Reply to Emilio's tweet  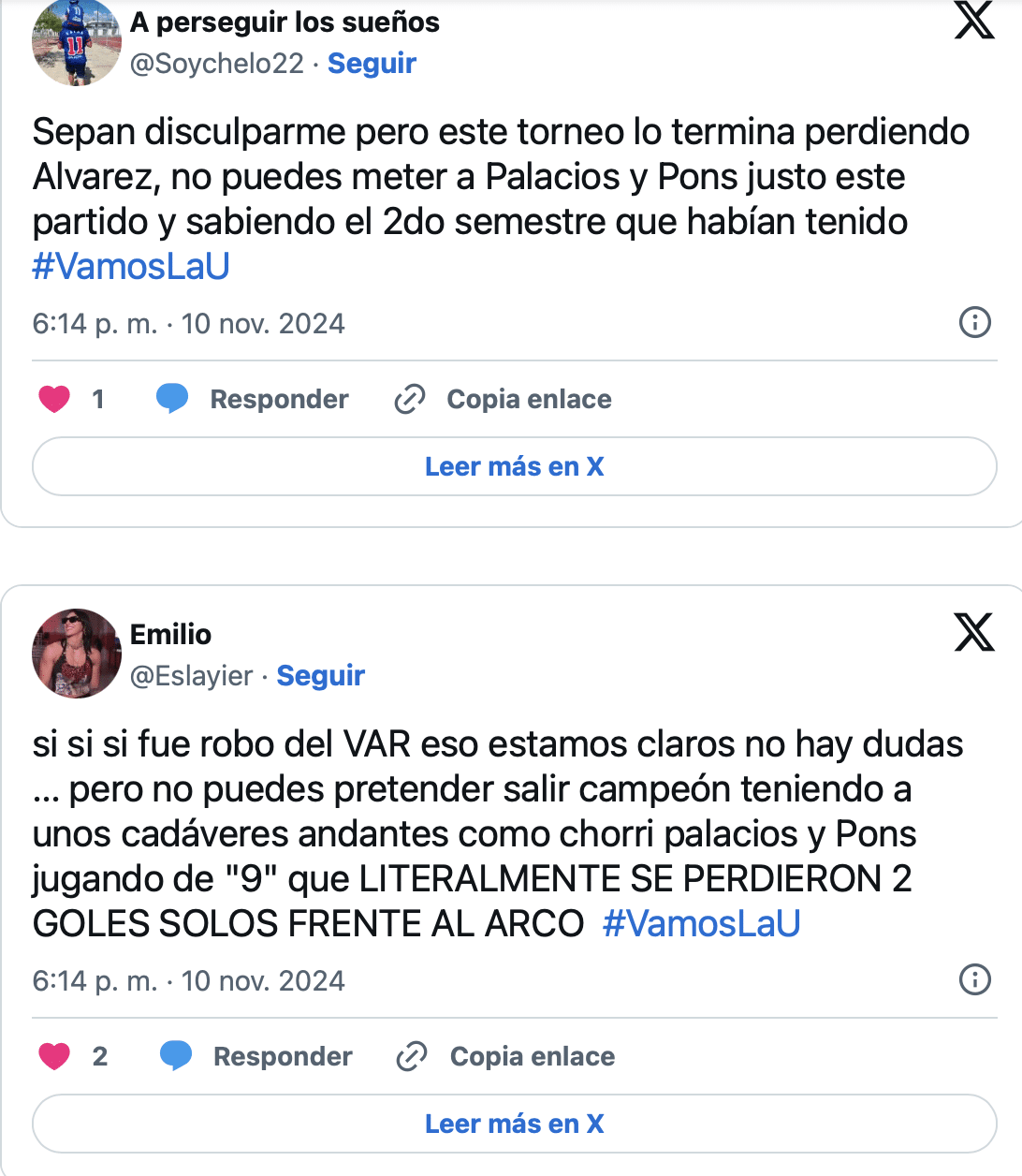[x=255, y=1057]
